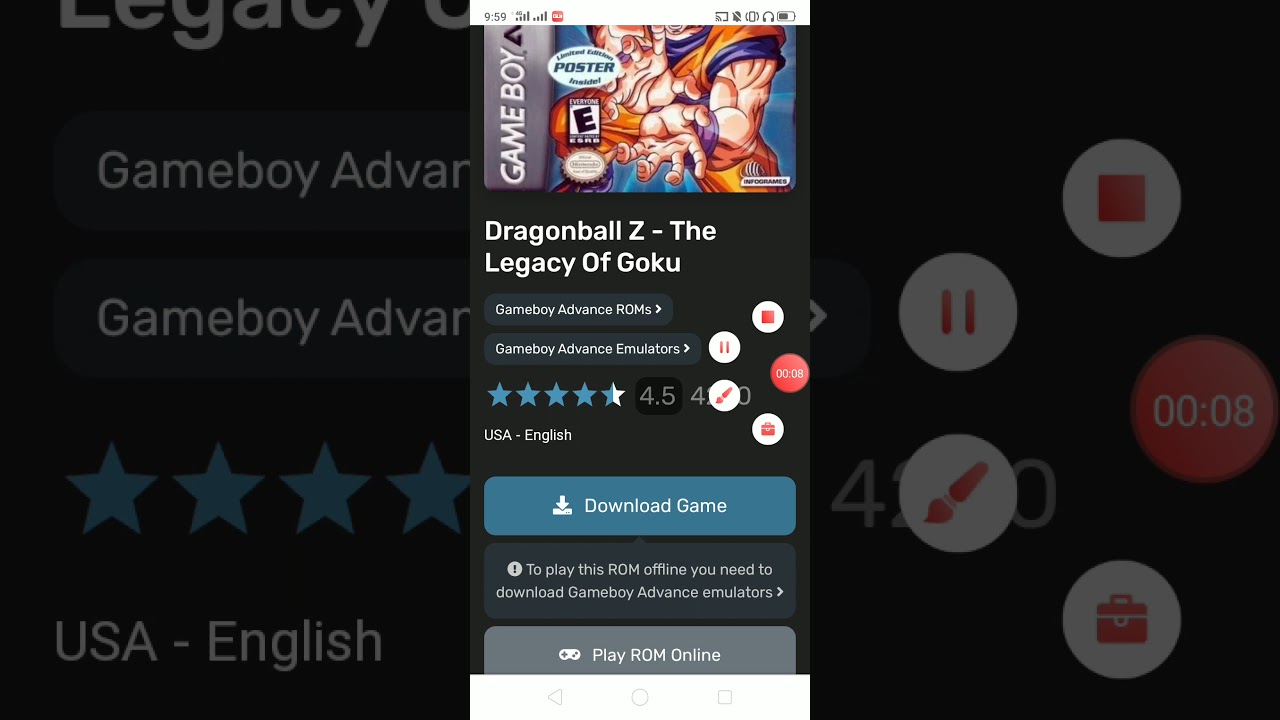Open the recorder's brush drawing tool
The width and height of the screenshot is (1280, 720).
click(x=725, y=395)
